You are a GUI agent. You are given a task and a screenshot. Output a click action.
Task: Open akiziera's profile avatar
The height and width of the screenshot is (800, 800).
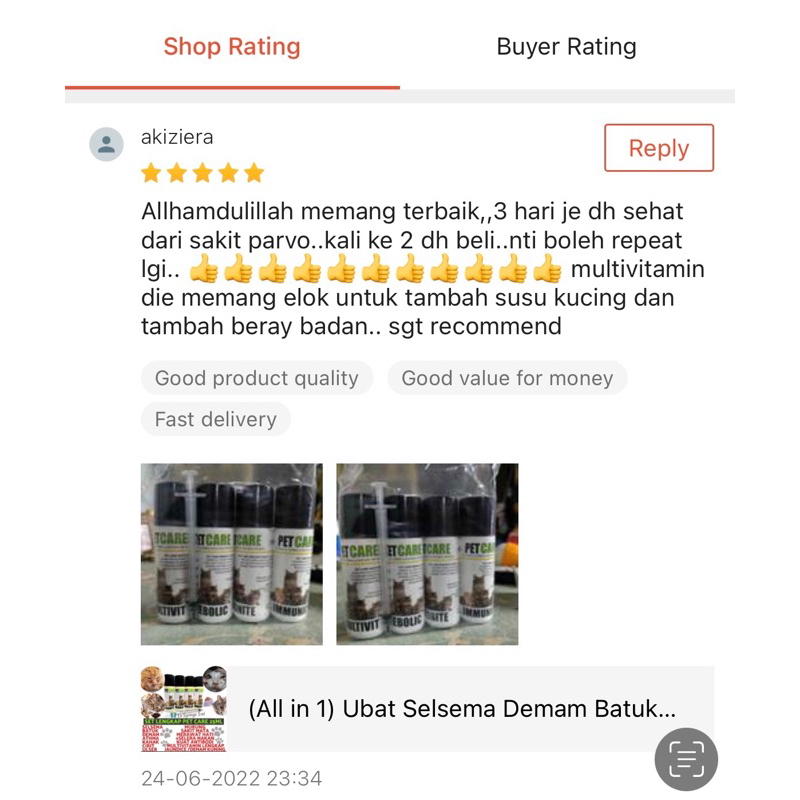click(x=106, y=144)
